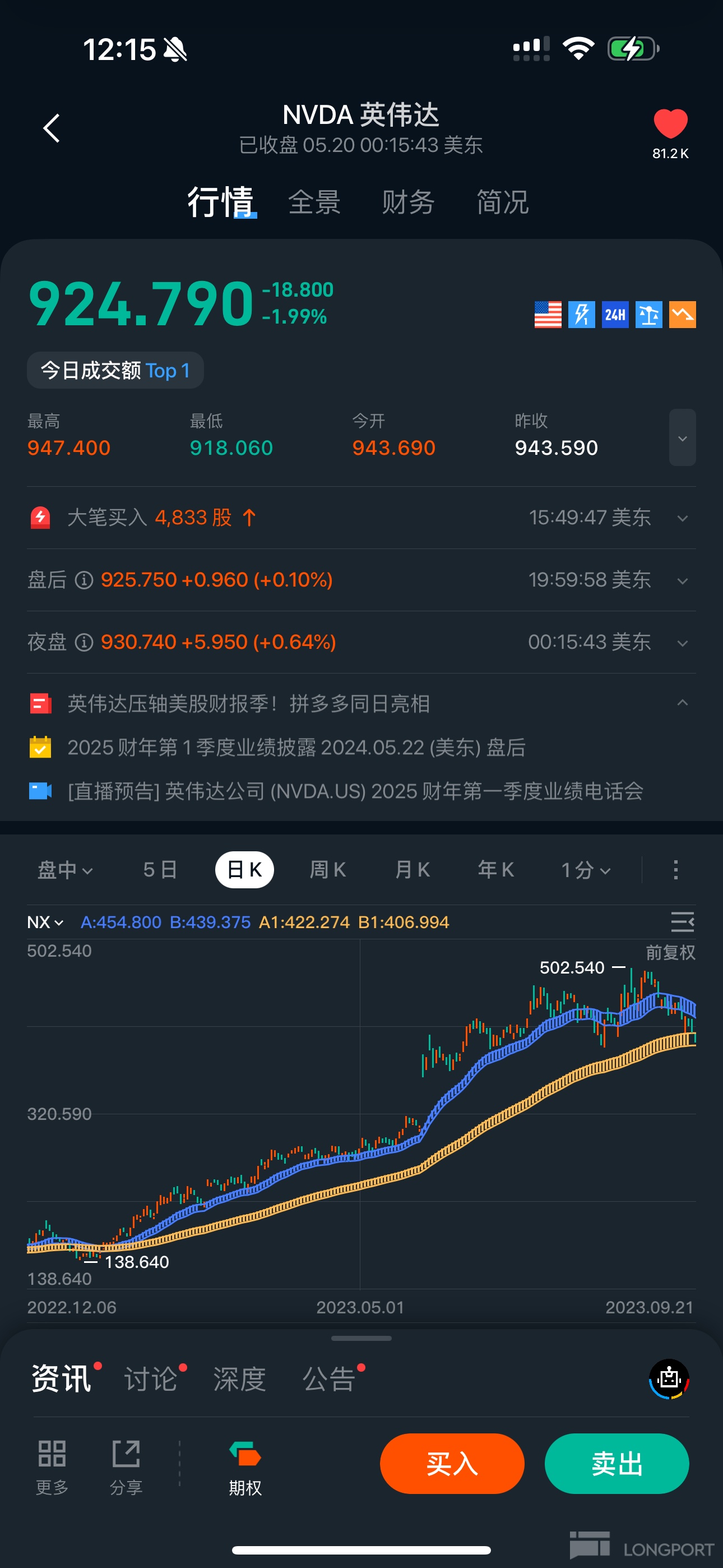
Task: Go back using the top-left arrow
Action: coord(51,128)
